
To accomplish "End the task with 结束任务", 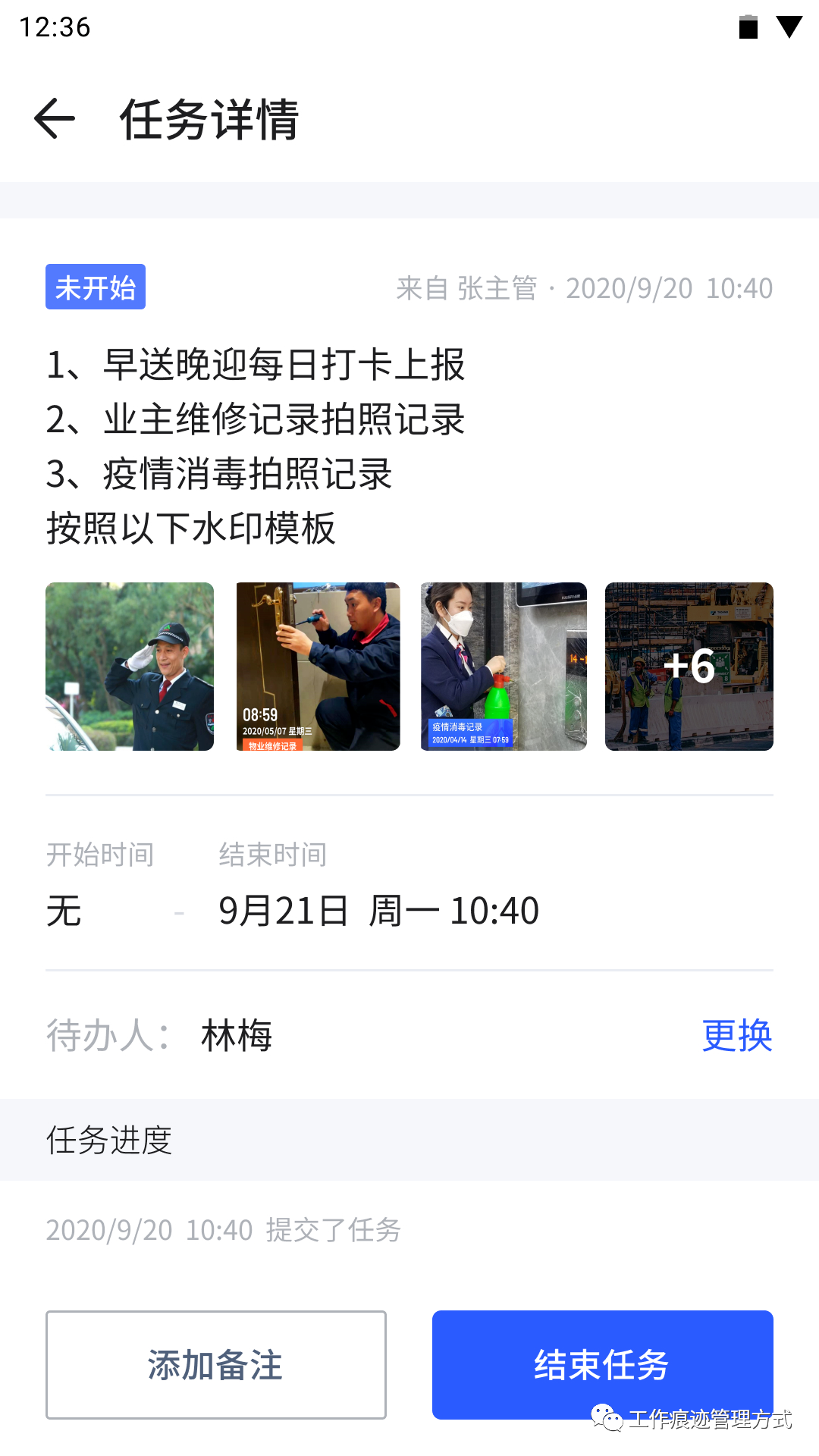I will [x=603, y=1365].
